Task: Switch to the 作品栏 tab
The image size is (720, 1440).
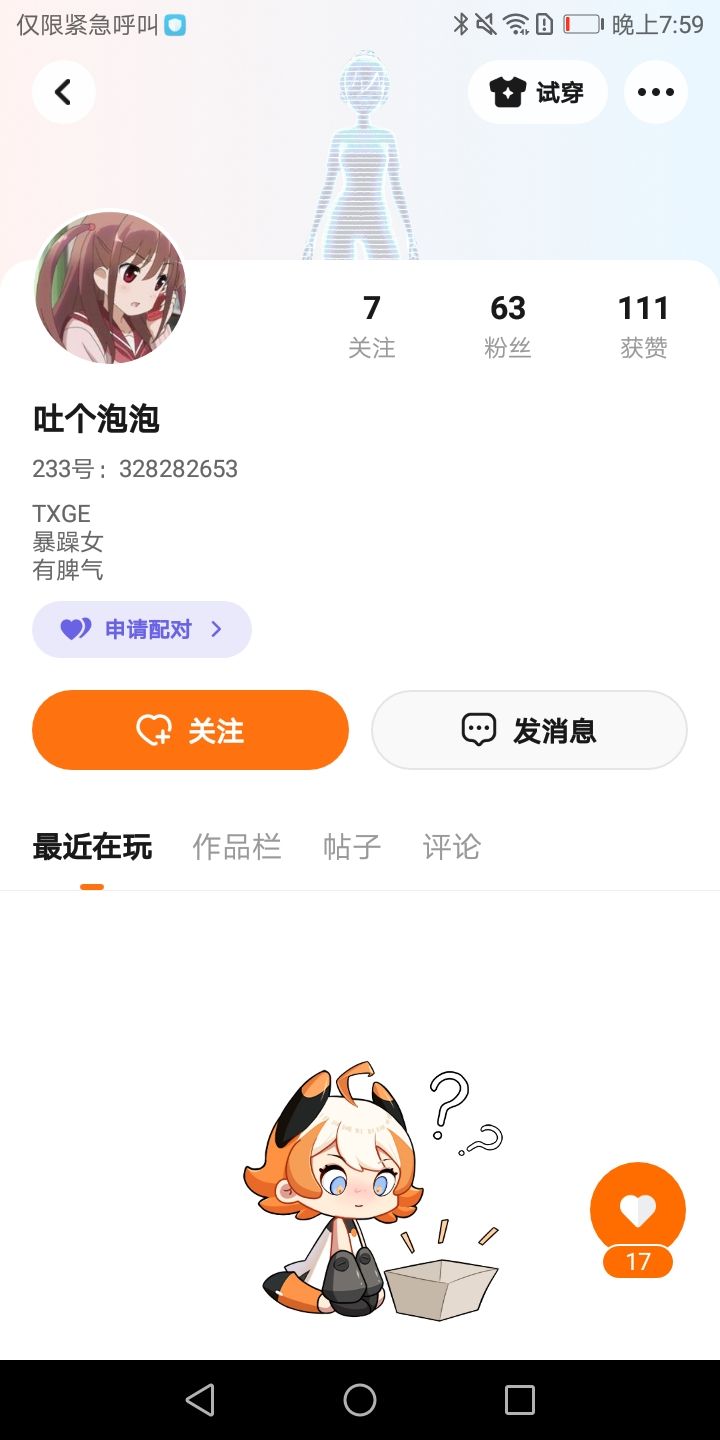Action: pyautogui.click(x=237, y=847)
